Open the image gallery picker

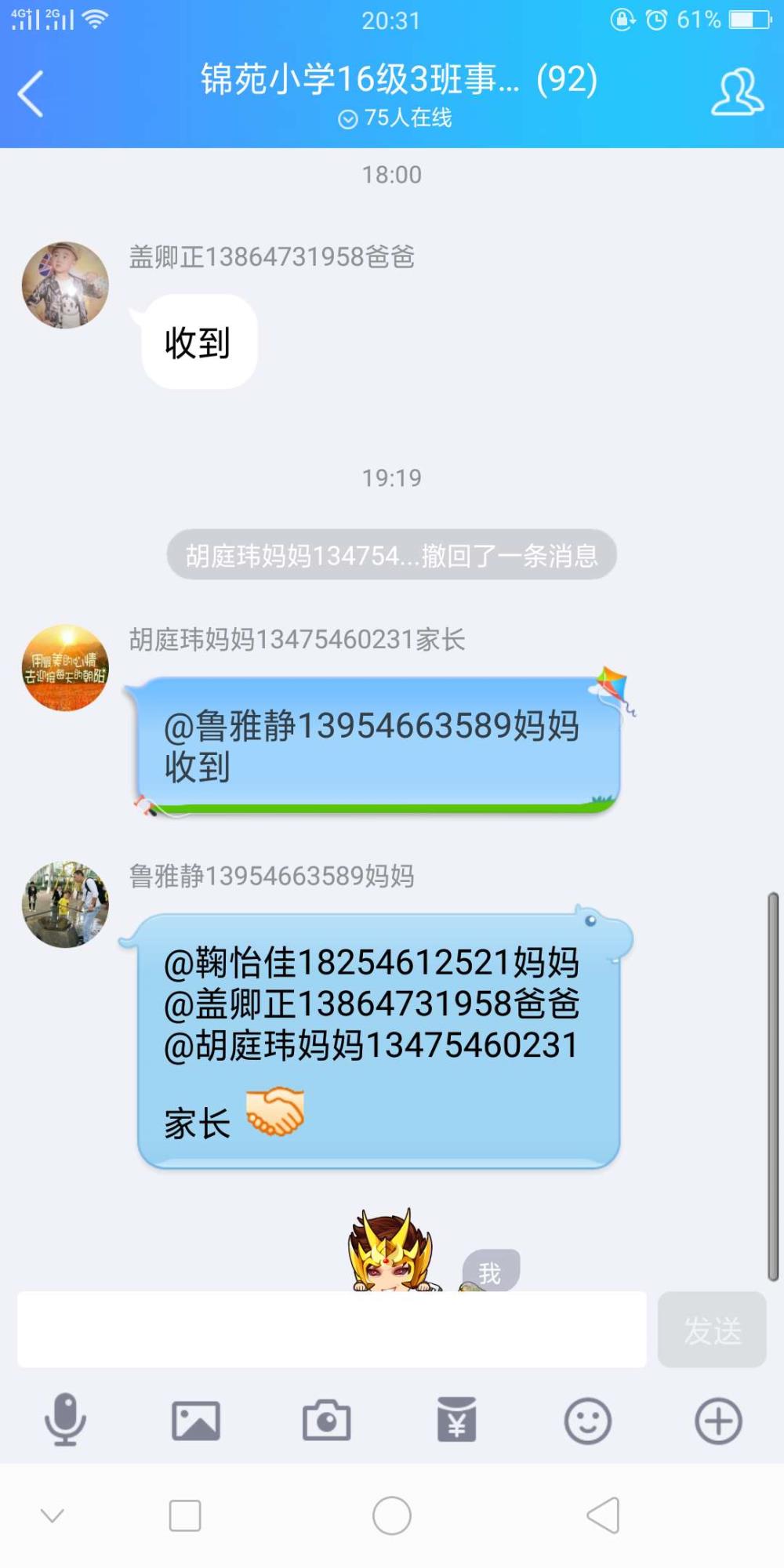pos(196,1421)
